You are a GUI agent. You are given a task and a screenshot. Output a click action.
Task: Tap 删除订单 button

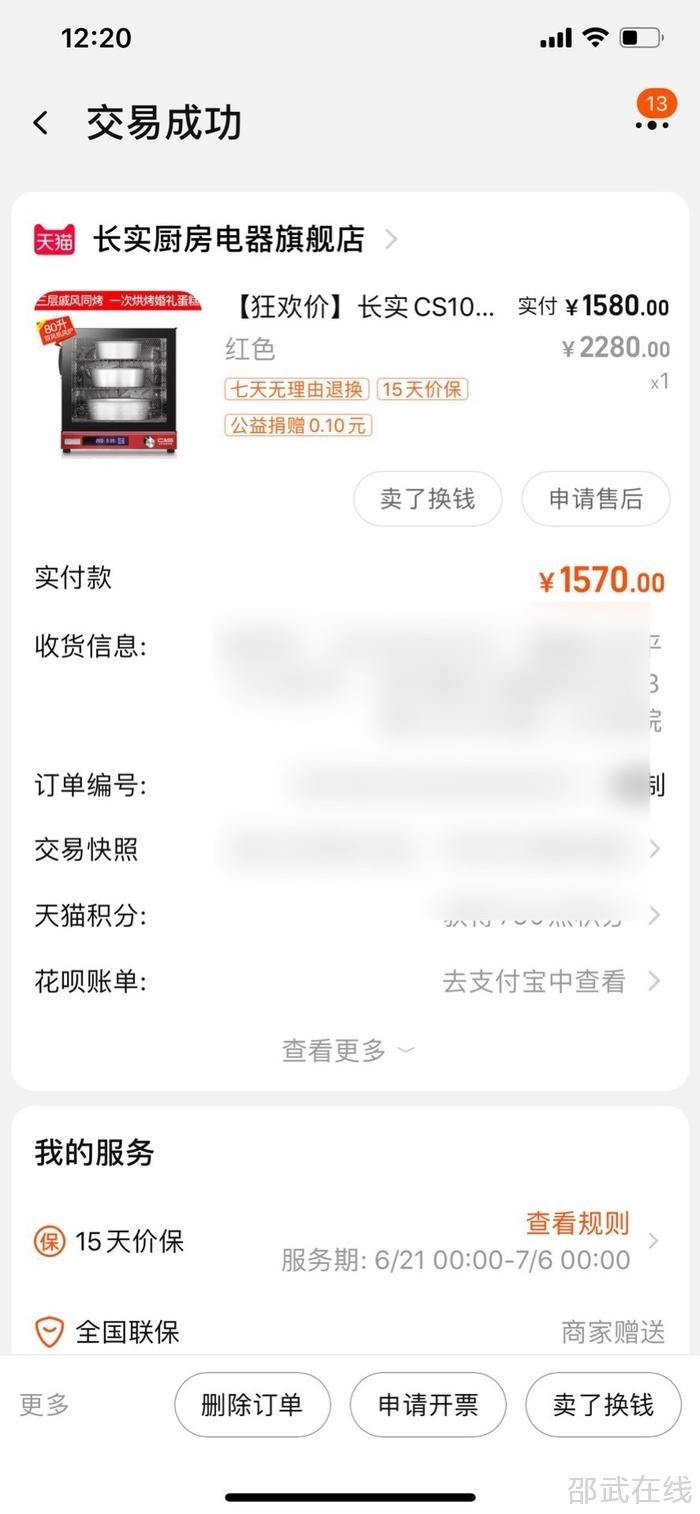[x=252, y=1405]
